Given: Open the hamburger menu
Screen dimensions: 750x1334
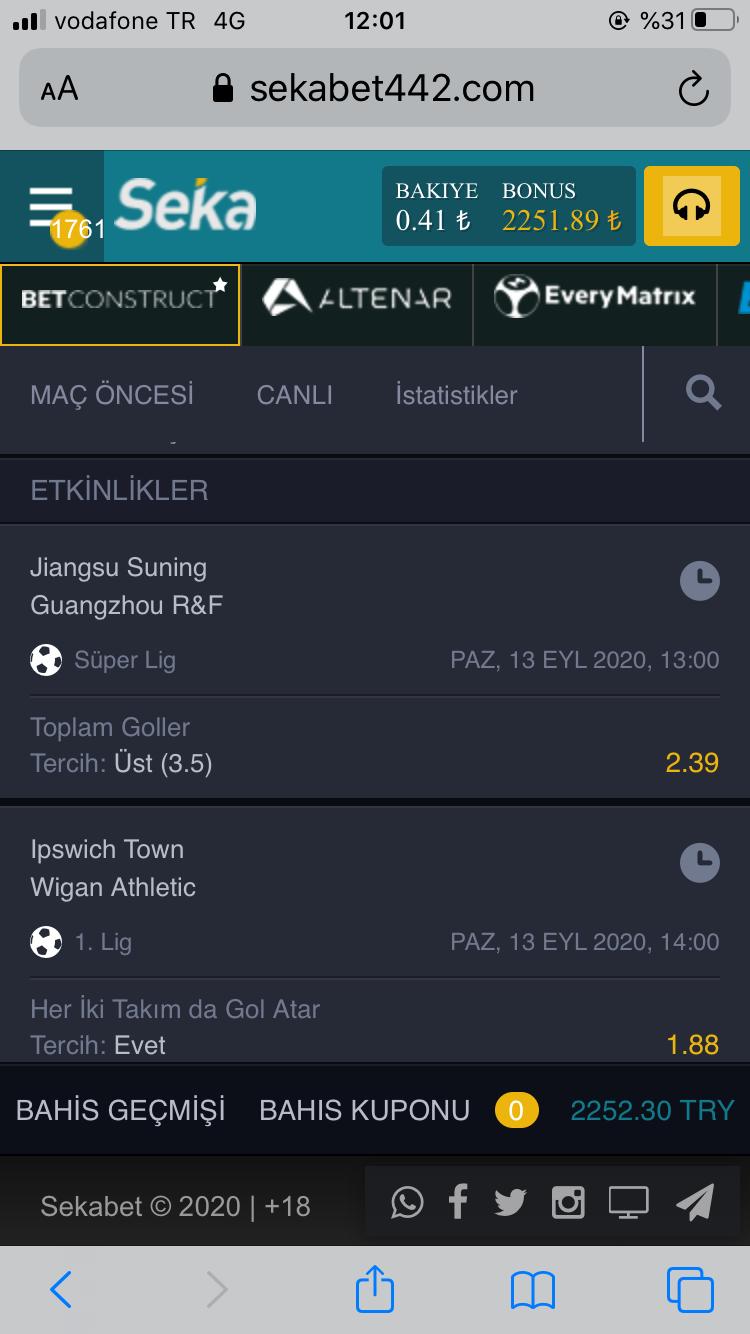Looking at the screenshot, I should pyautogui.click(x=51, y=207).
